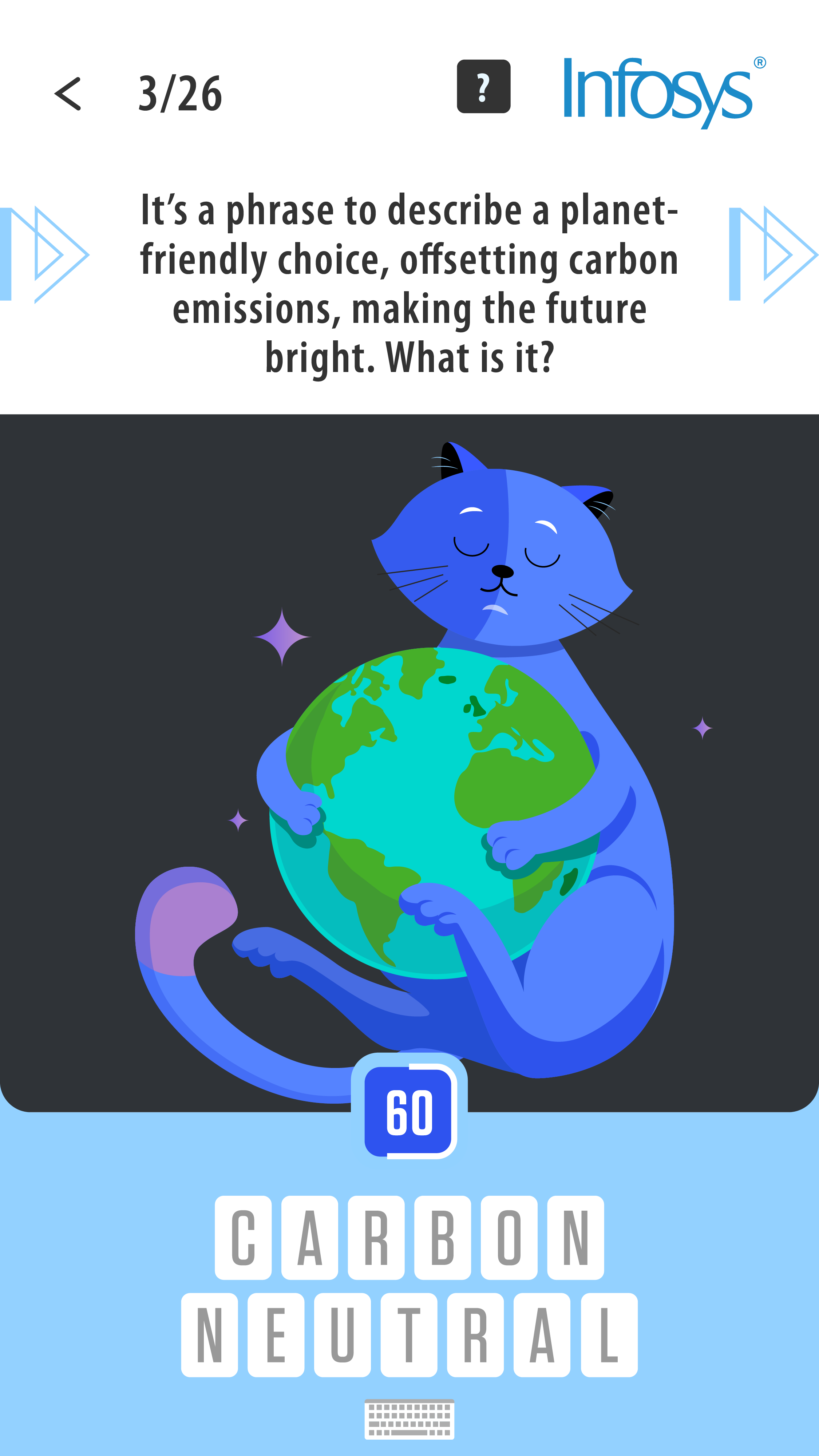The width and height of the screenshot is (819, 1456).
Task: Go back using the top-left arrow
Action: pyautogui.click(x=68, y=94)
